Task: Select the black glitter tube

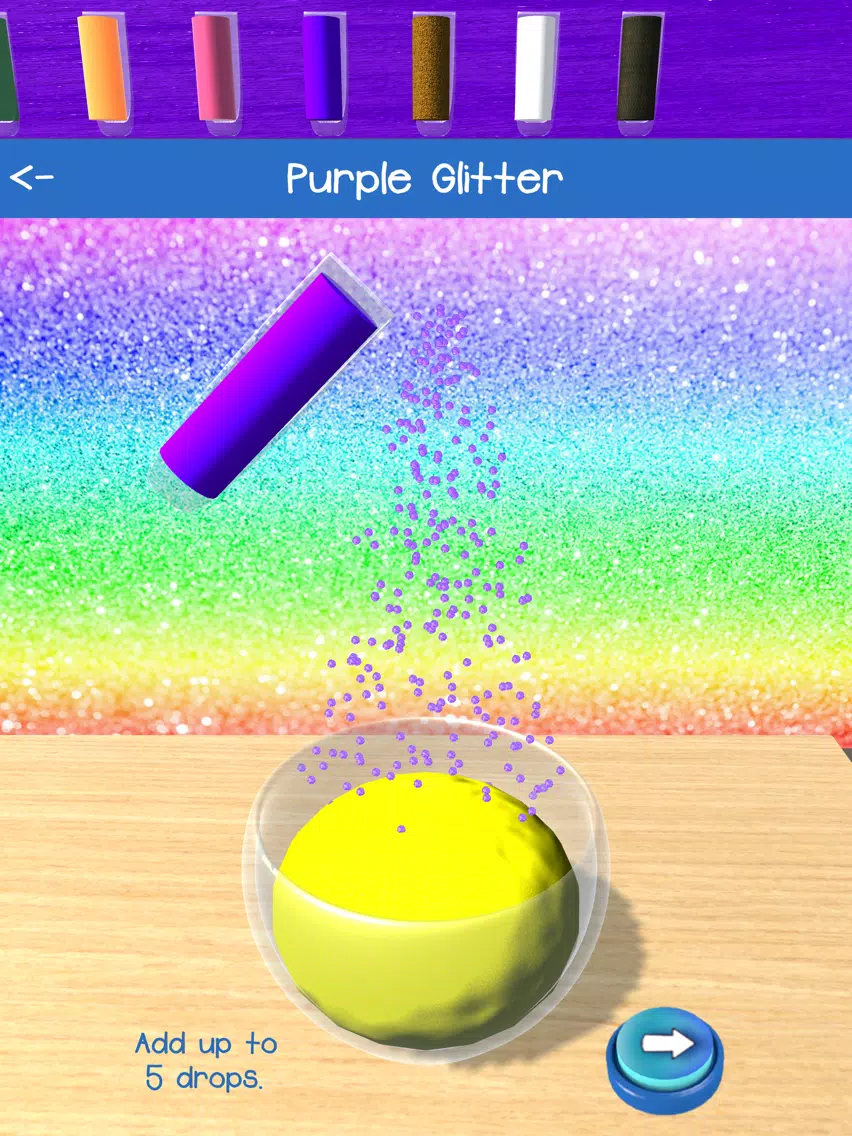Action: tap(640, 68)
